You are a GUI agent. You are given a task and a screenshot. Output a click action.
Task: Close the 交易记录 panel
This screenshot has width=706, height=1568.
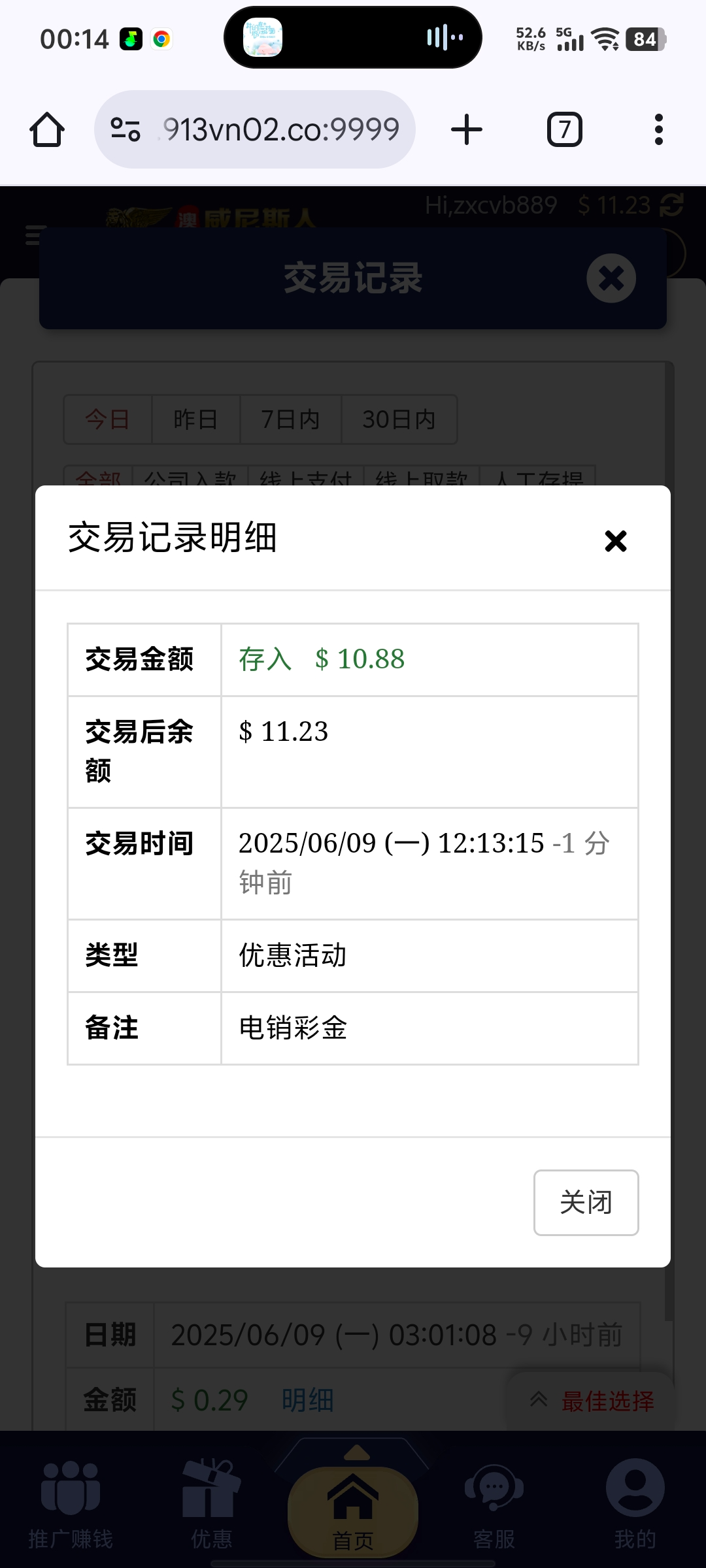click(611, 278)
